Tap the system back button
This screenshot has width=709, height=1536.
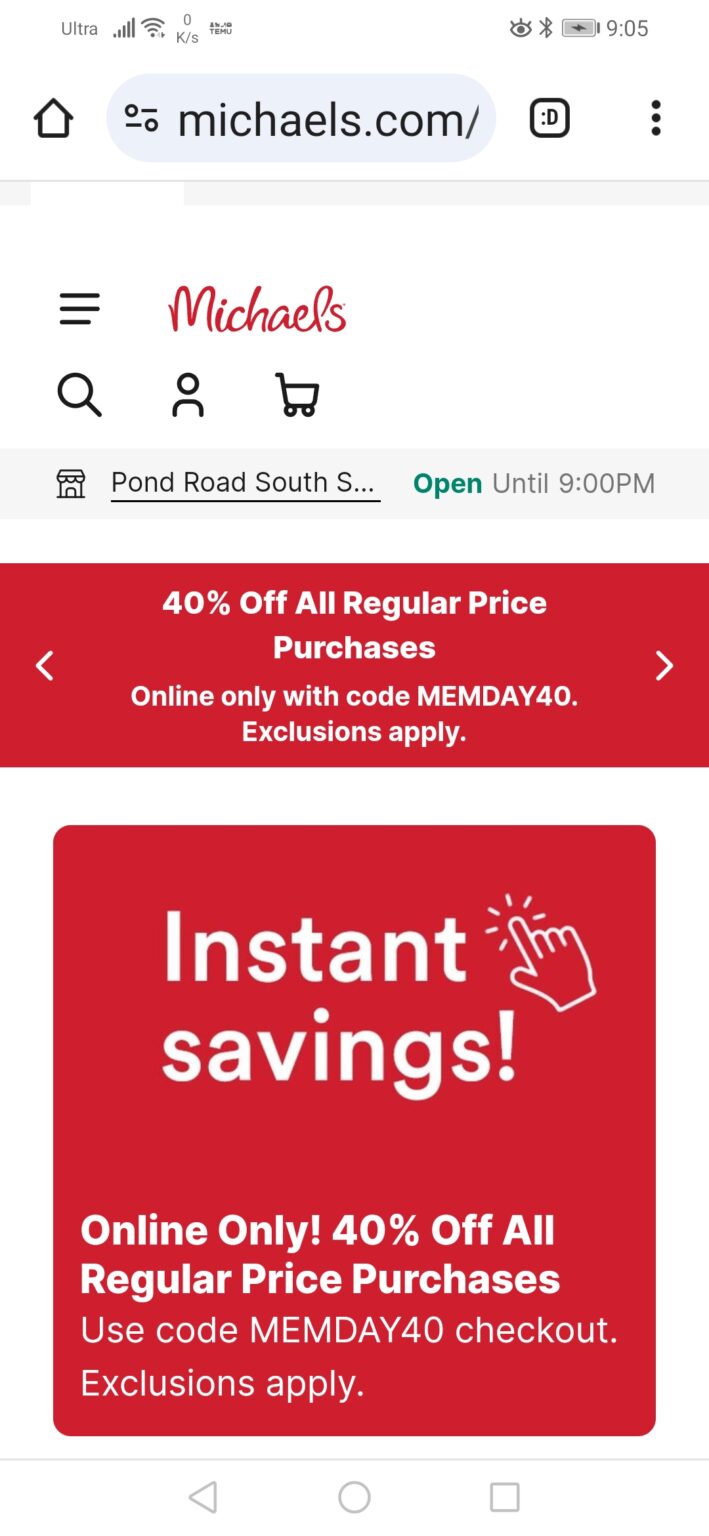pos(203,1497)
